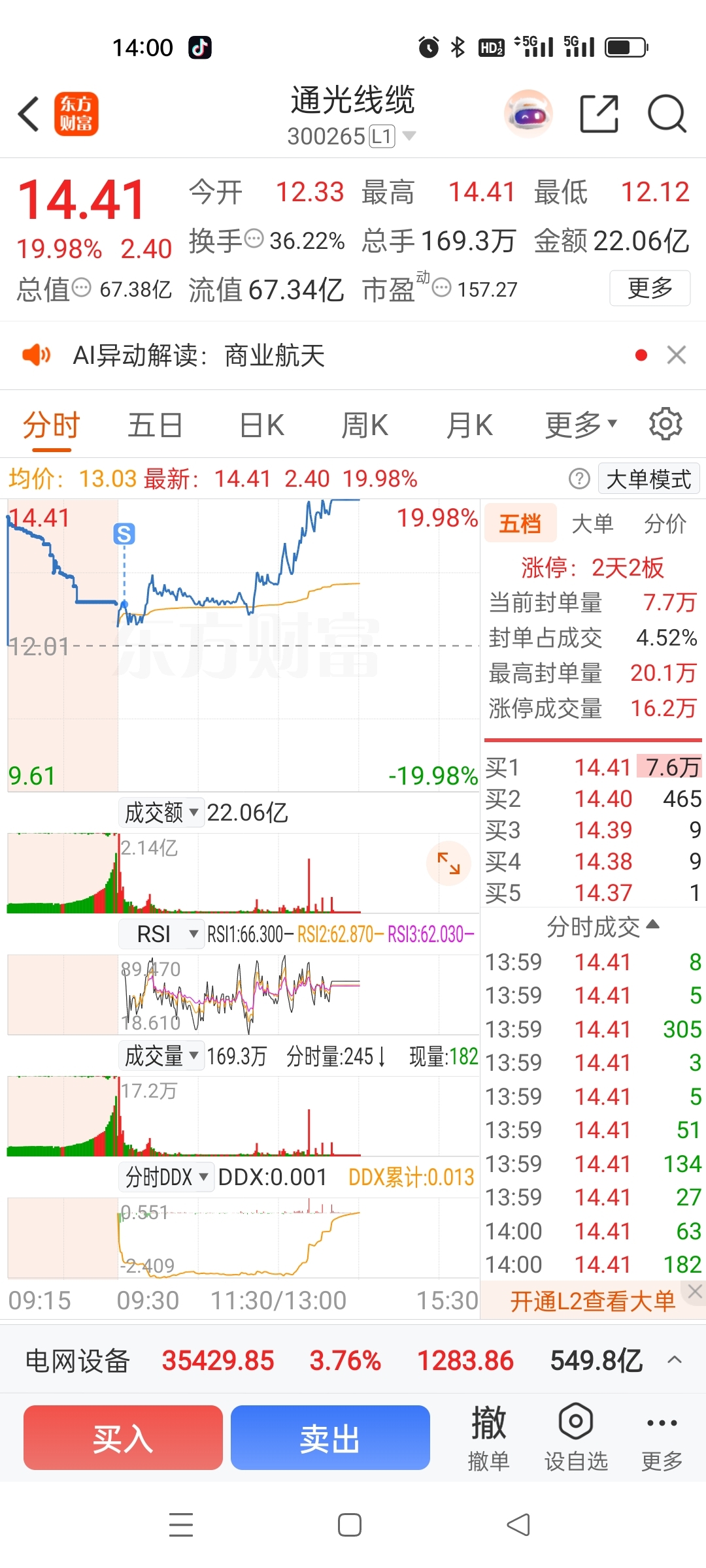Image resolution: width=706 pixels, height=1568 pixels.
Task: Expand the 更多 chart period dropdown
Action: click(580, 425)
